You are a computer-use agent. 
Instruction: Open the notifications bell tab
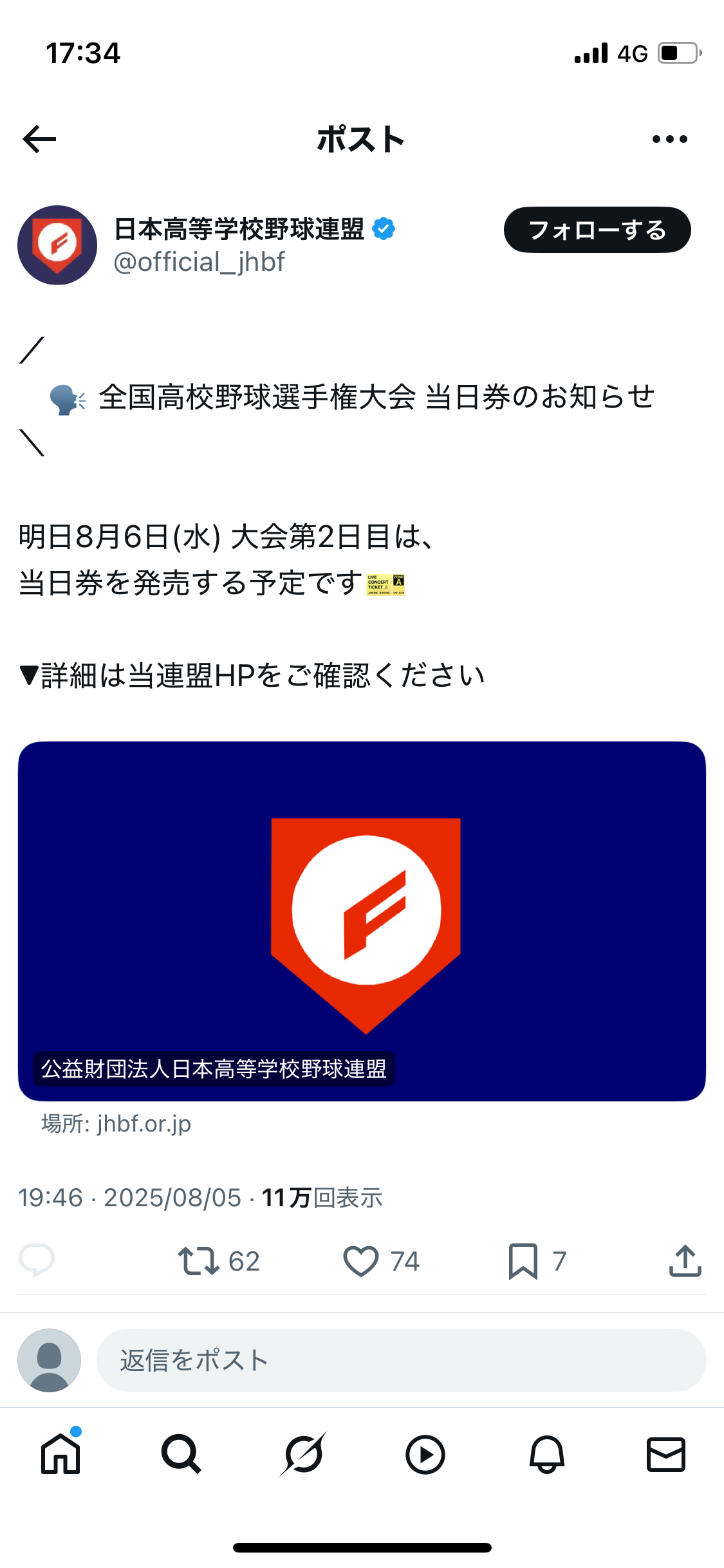pyautogui.click(x=546, y=1454)
